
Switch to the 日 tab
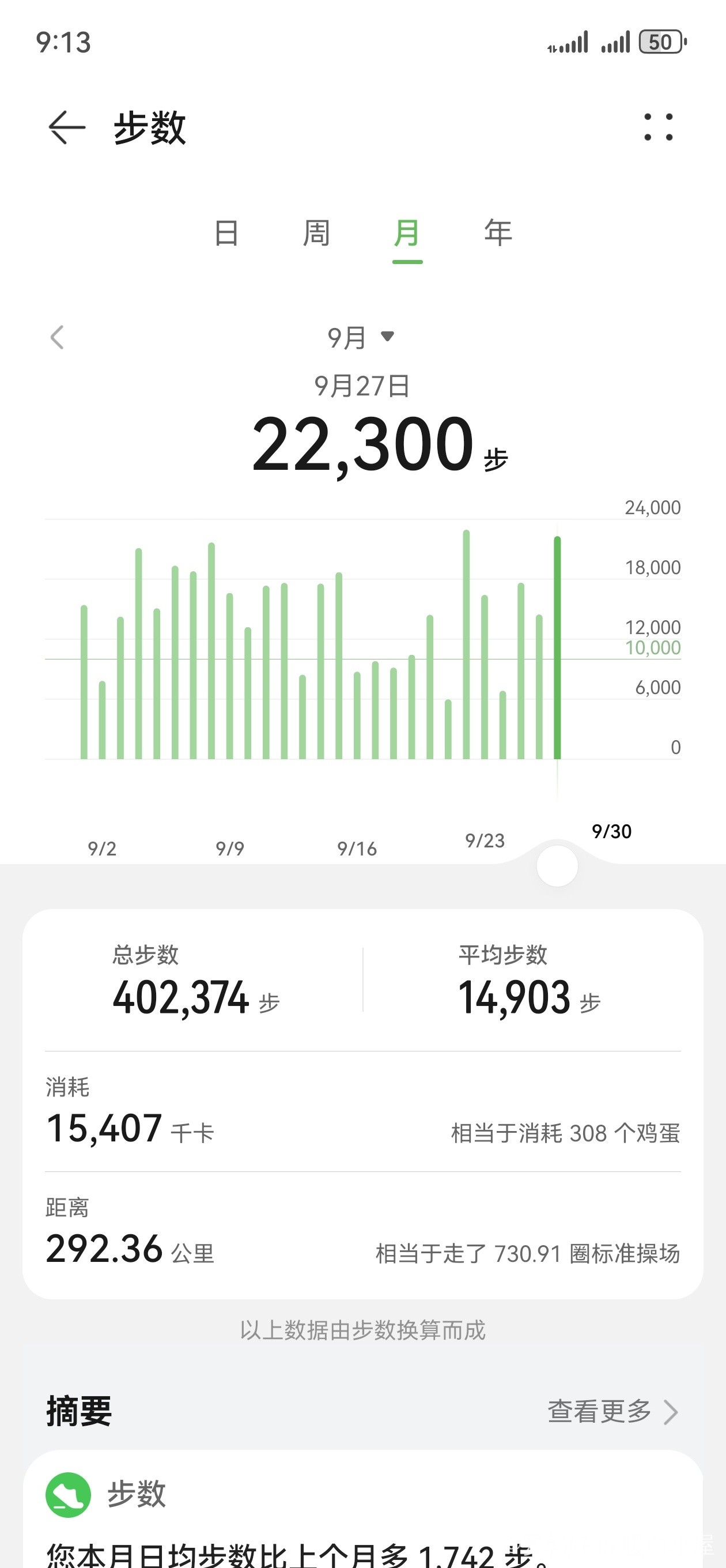(x=226, y=233)
